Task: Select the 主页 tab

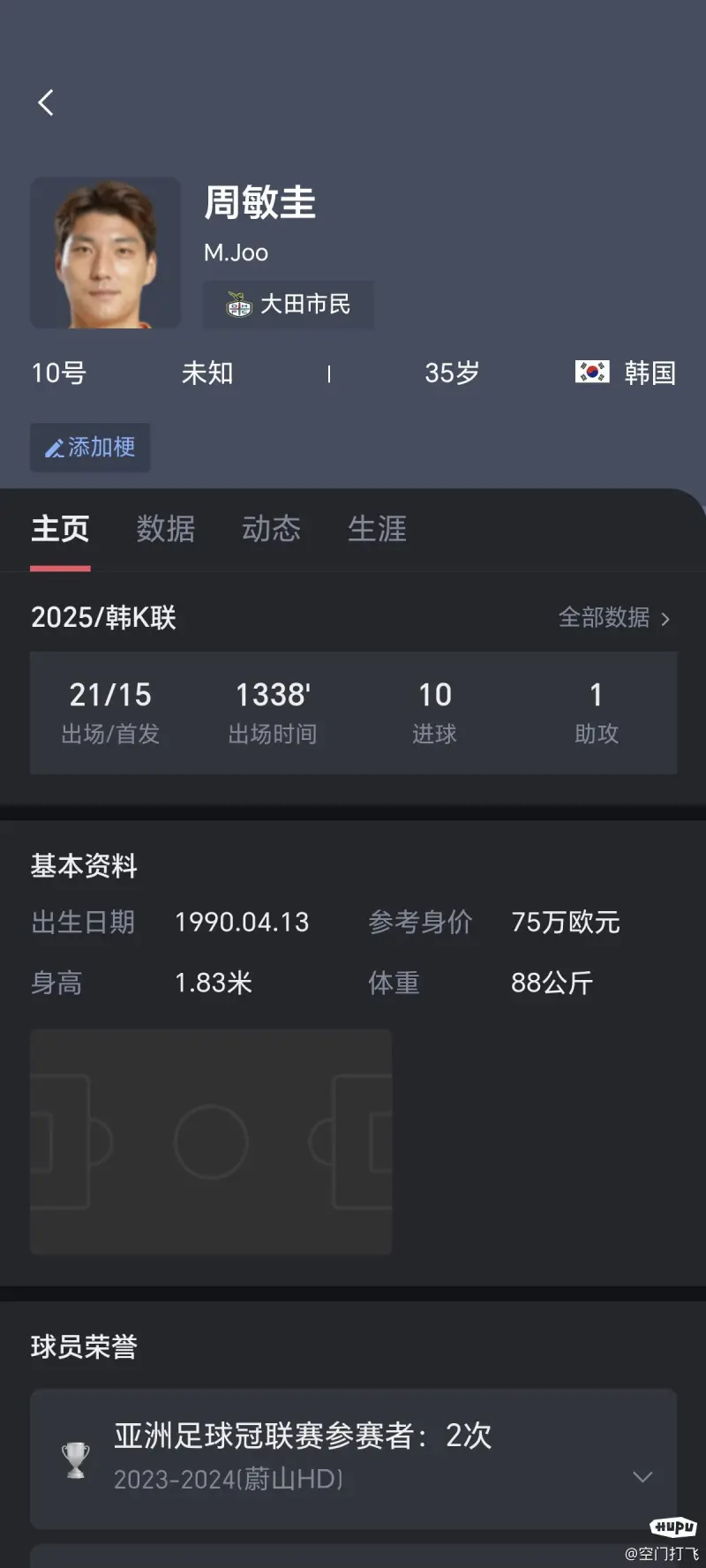Action: point(60,529)
